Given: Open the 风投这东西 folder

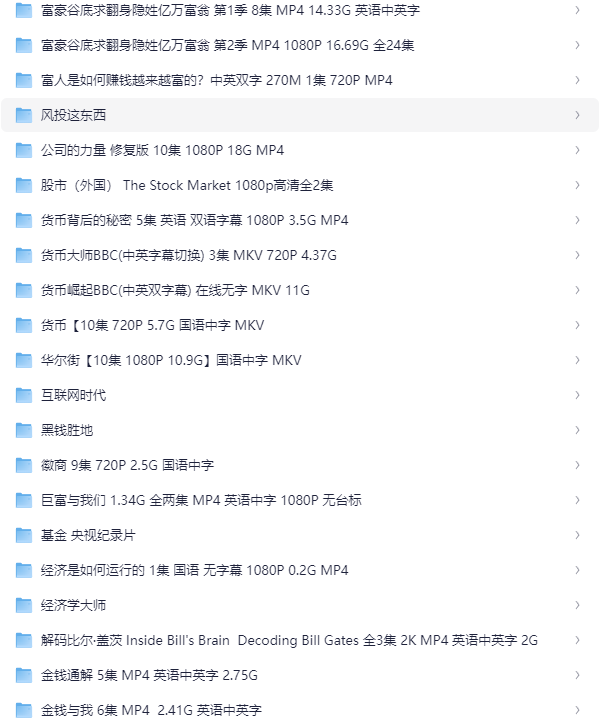Looking at the screenshot, I should click(x=74, y=115).
